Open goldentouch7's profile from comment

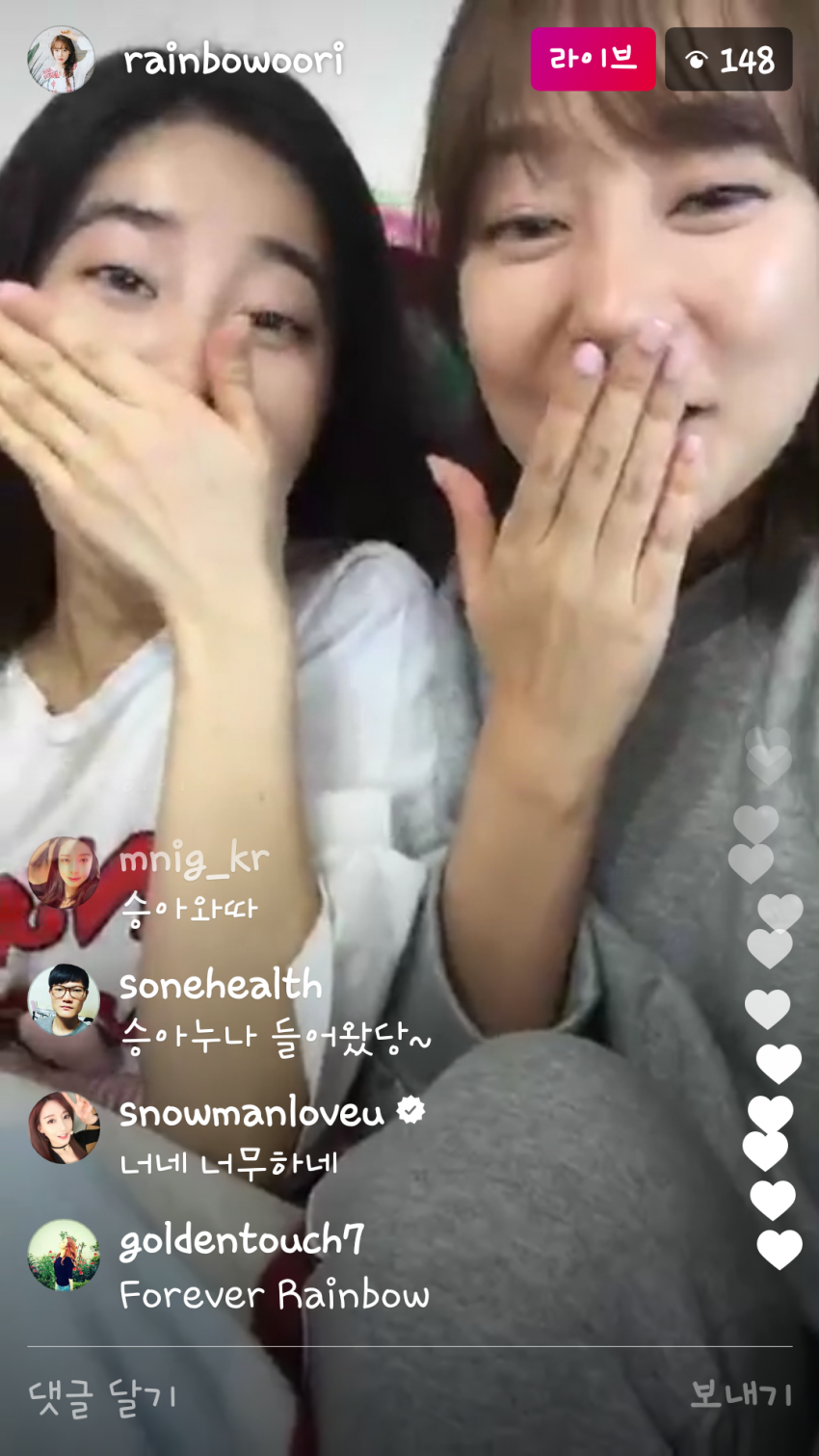64,1255
